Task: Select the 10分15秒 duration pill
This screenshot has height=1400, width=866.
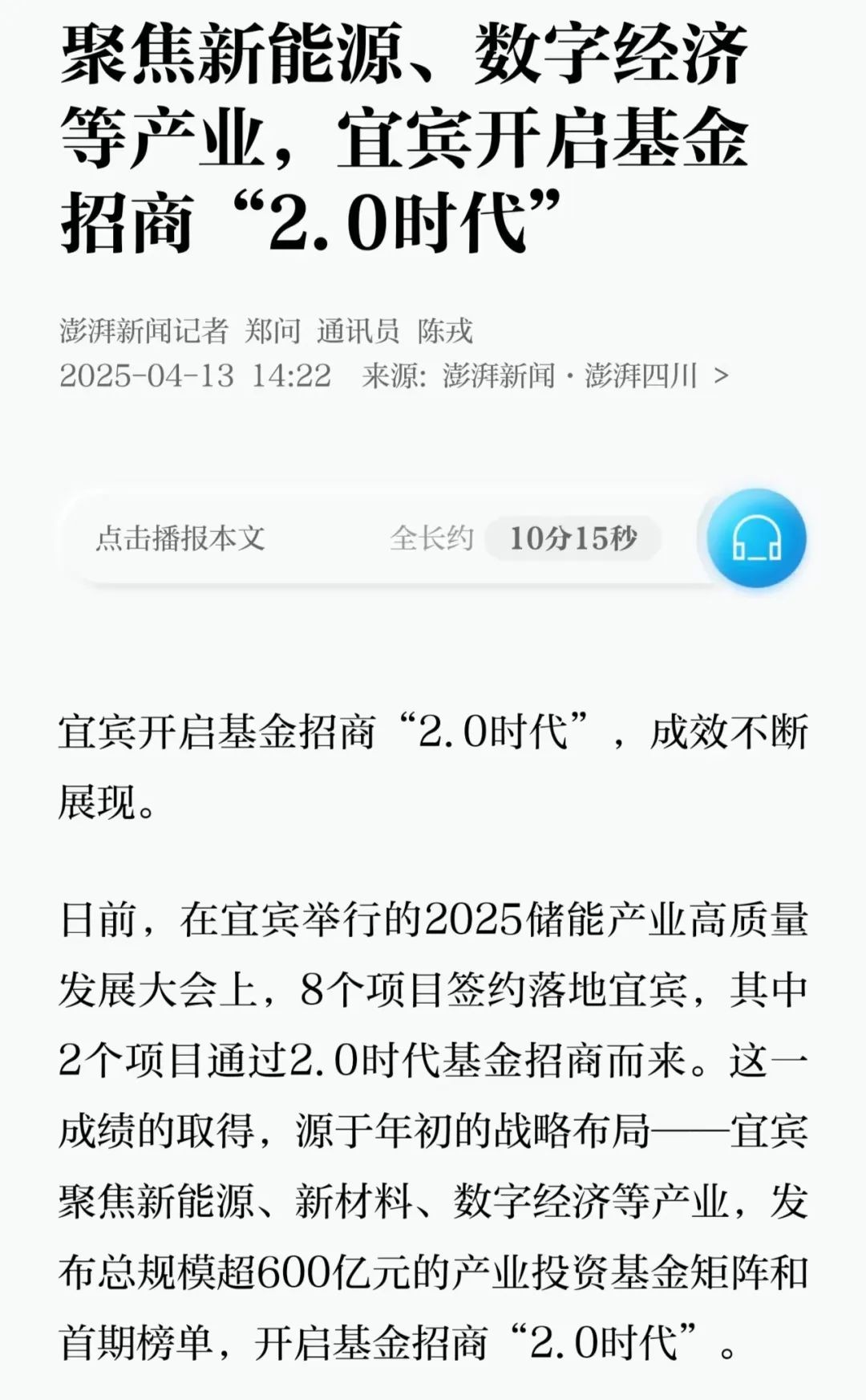Action: pos(574,538)
